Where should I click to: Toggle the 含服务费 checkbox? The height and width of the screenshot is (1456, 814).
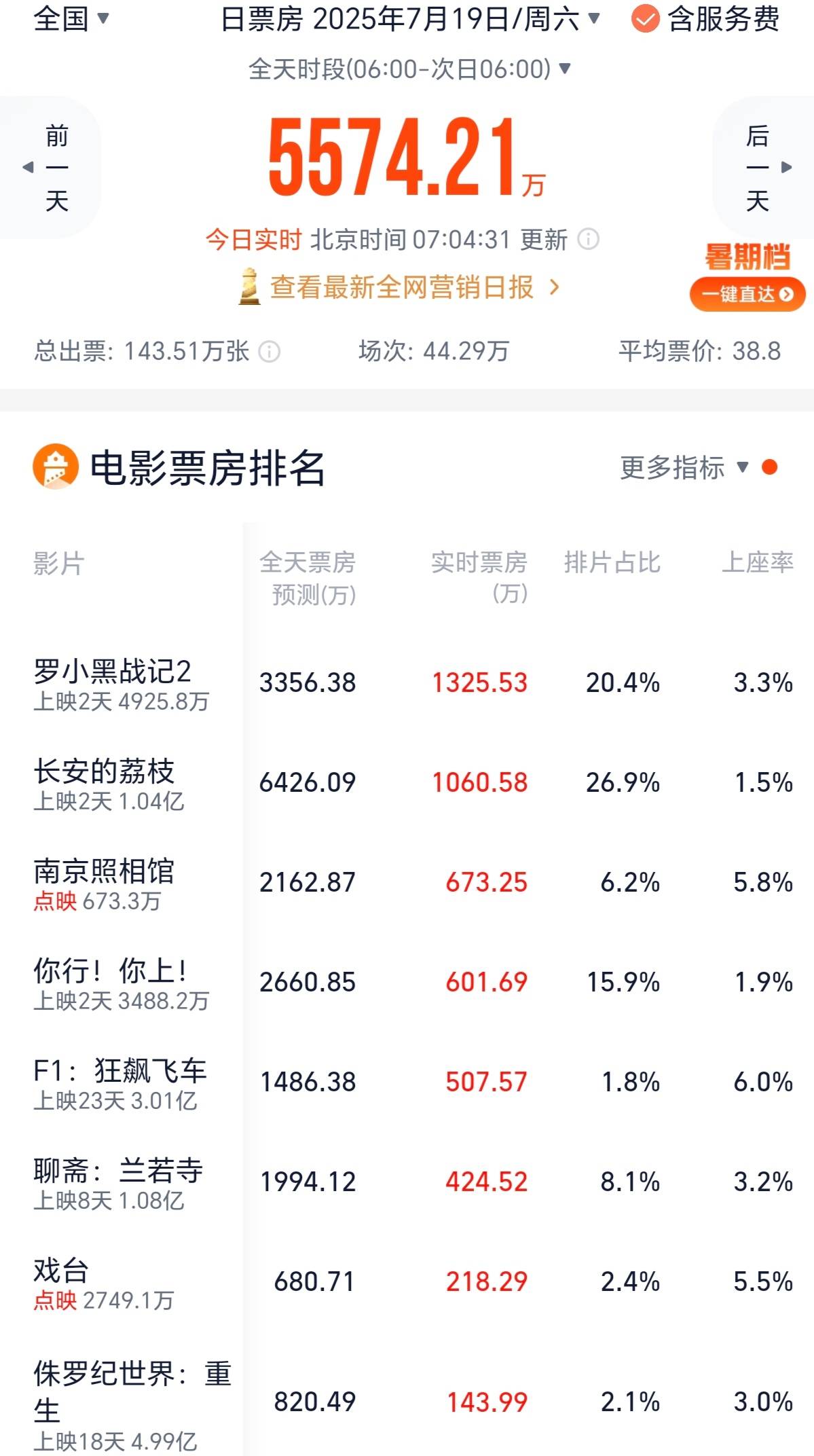coord(706,19)
